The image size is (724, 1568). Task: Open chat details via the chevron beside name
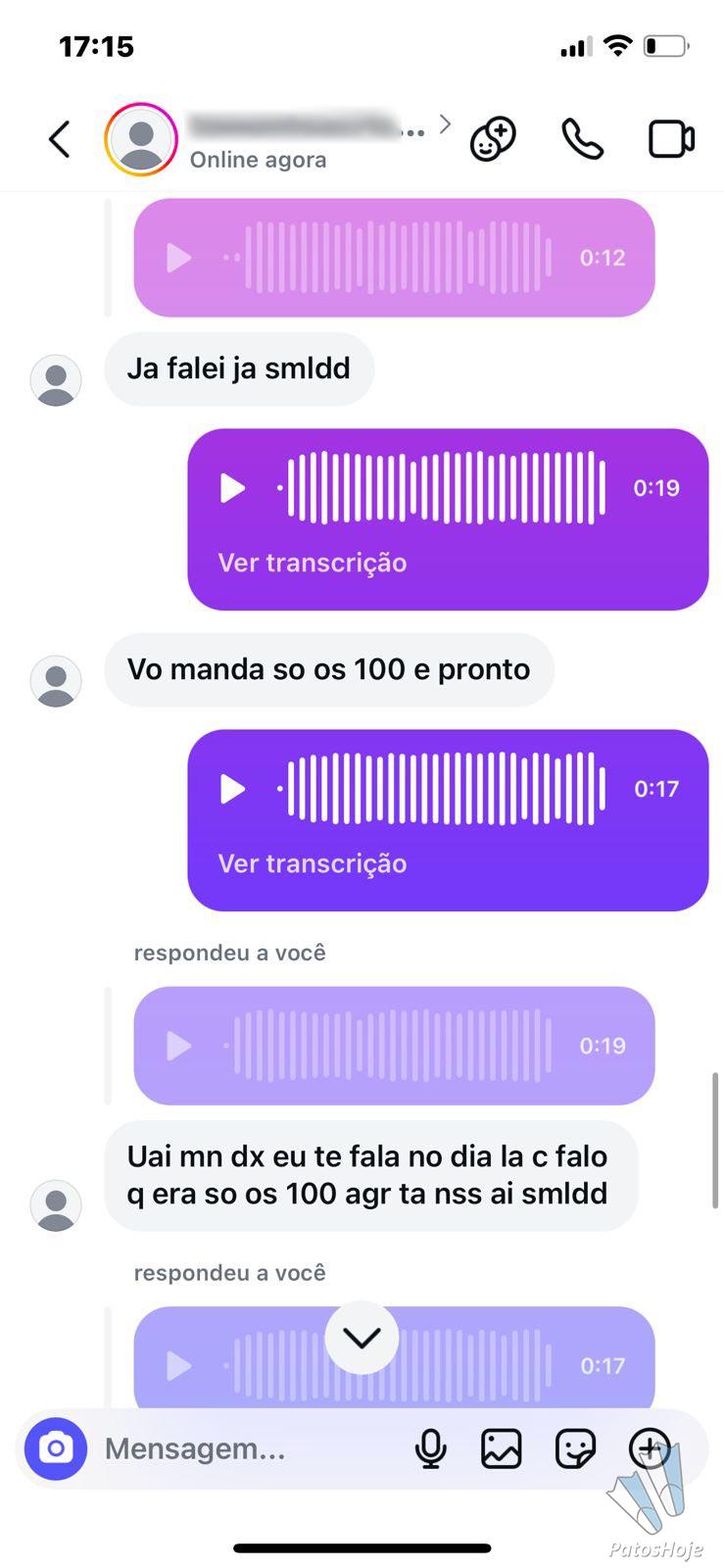(x=445, y=124)
